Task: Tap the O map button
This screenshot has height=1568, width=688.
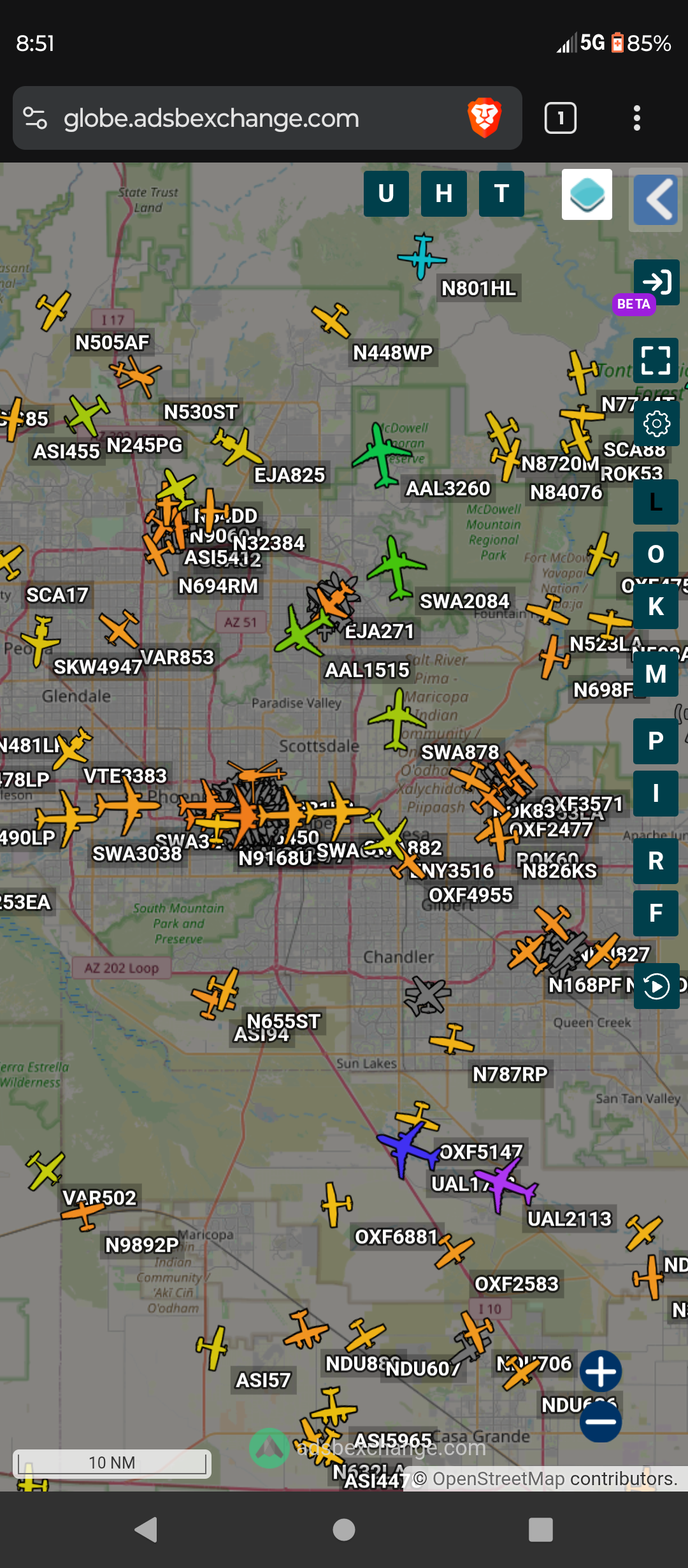Action: pyautogui.click(x=656, y=555)
